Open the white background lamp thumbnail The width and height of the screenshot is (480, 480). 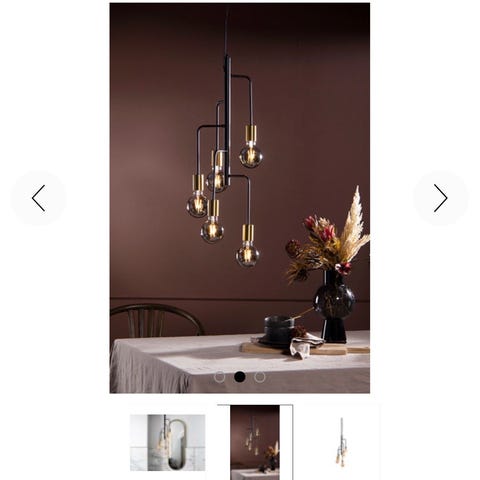coord(342,443)
